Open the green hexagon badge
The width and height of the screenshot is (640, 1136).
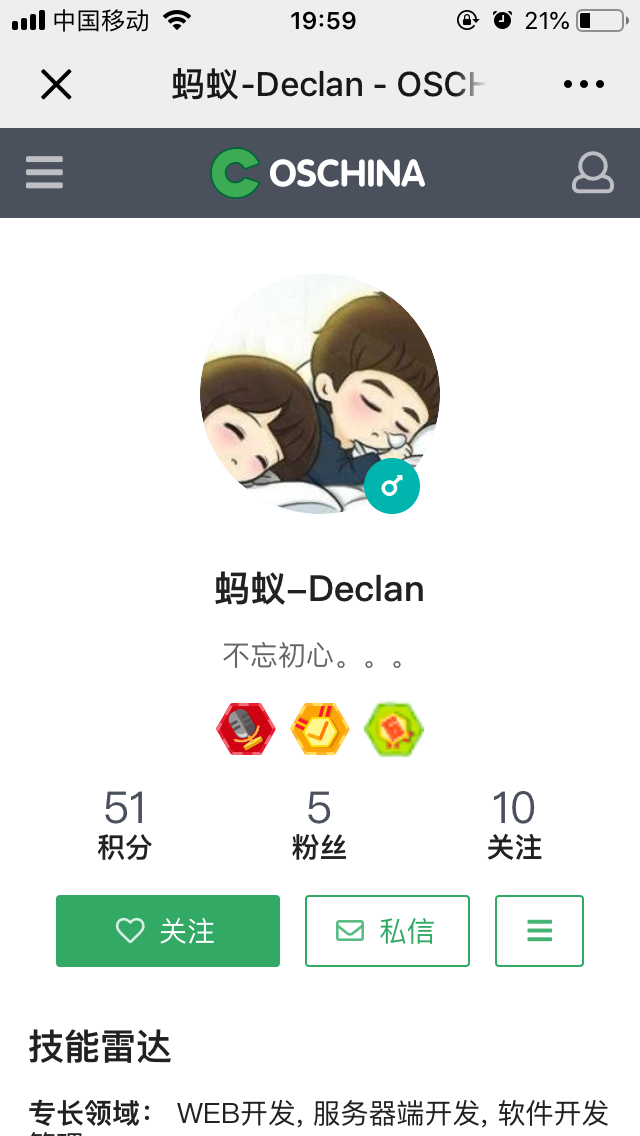click(x=394, y=729)
